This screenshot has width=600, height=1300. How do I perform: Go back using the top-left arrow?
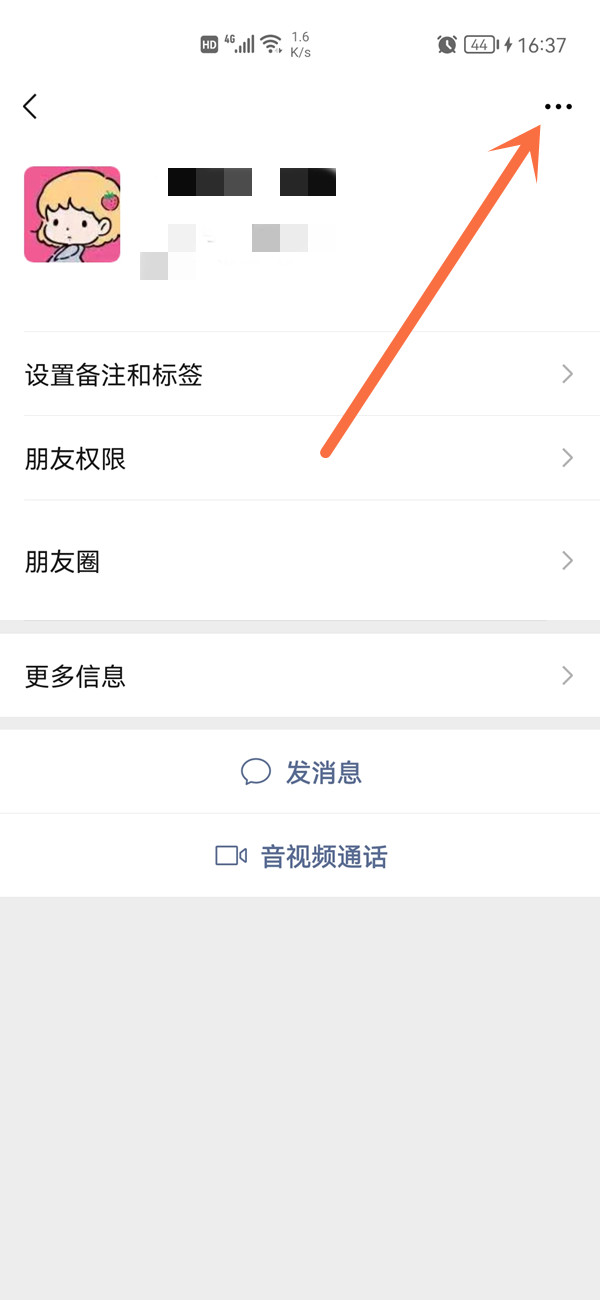[x=30, y=106]
